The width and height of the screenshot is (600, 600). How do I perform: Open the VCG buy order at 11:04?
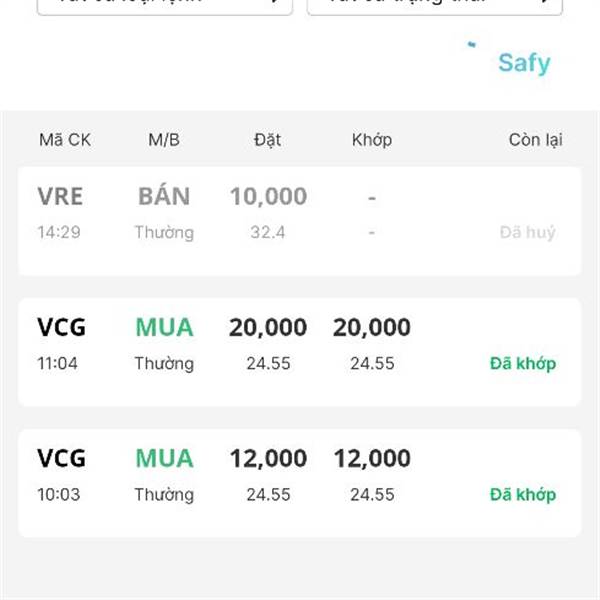(x=299, y=351)
